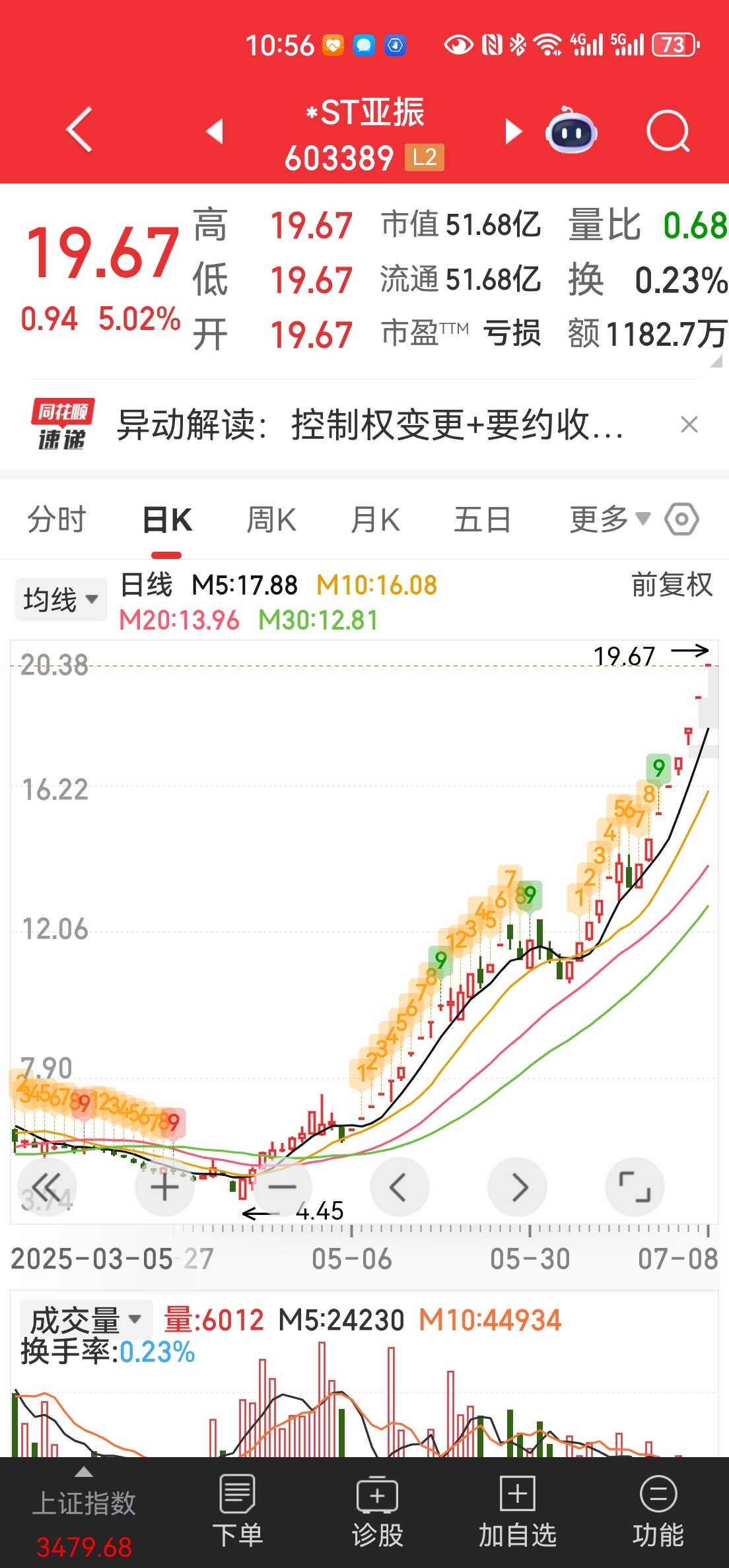Switch to the 五日 chart tab
Viewport: 729px width, 1568px height.
point(482,519)
